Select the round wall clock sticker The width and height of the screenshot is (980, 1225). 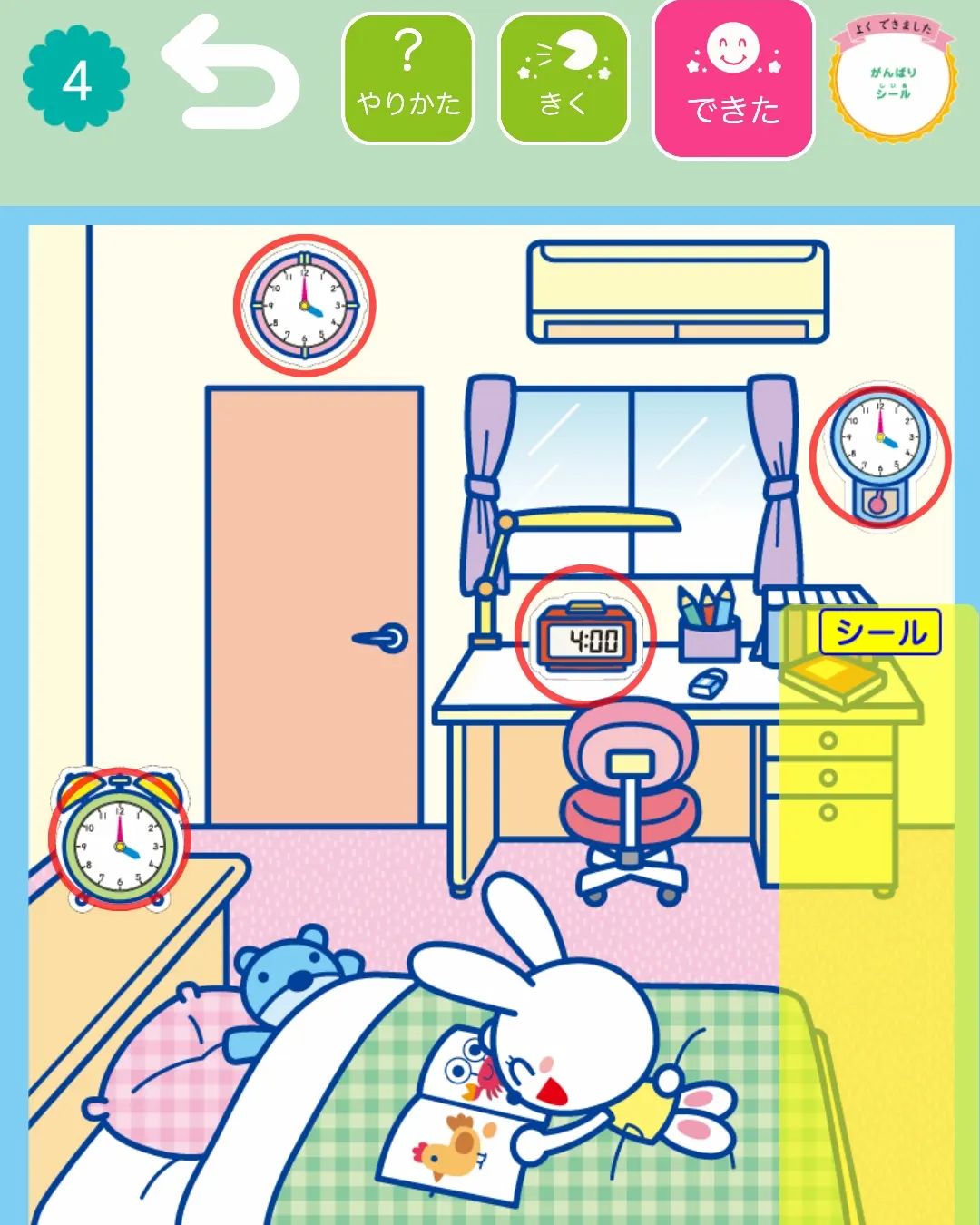click(x=304, y=305)
